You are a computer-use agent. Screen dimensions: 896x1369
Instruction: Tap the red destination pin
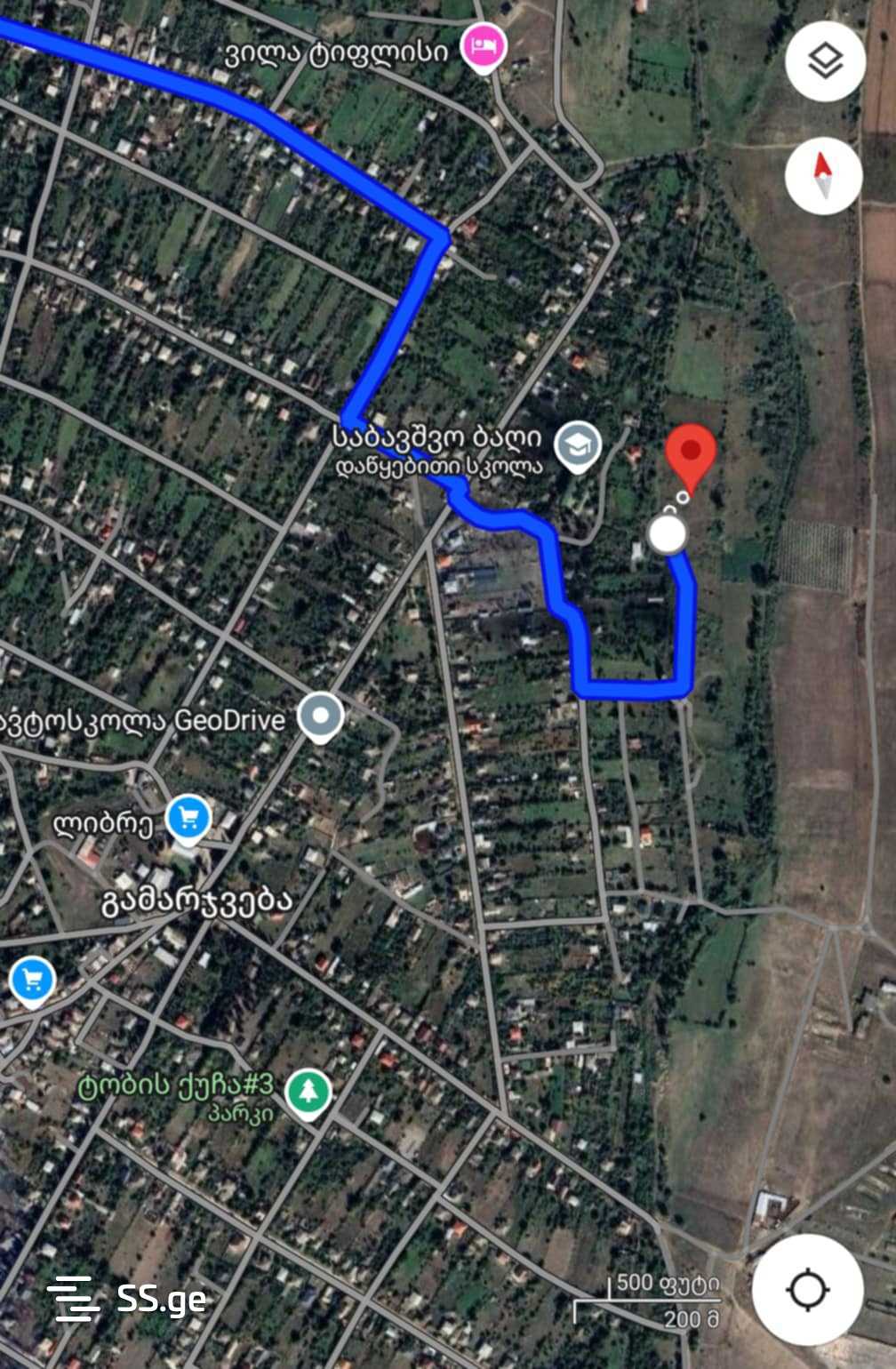(691, 453)
